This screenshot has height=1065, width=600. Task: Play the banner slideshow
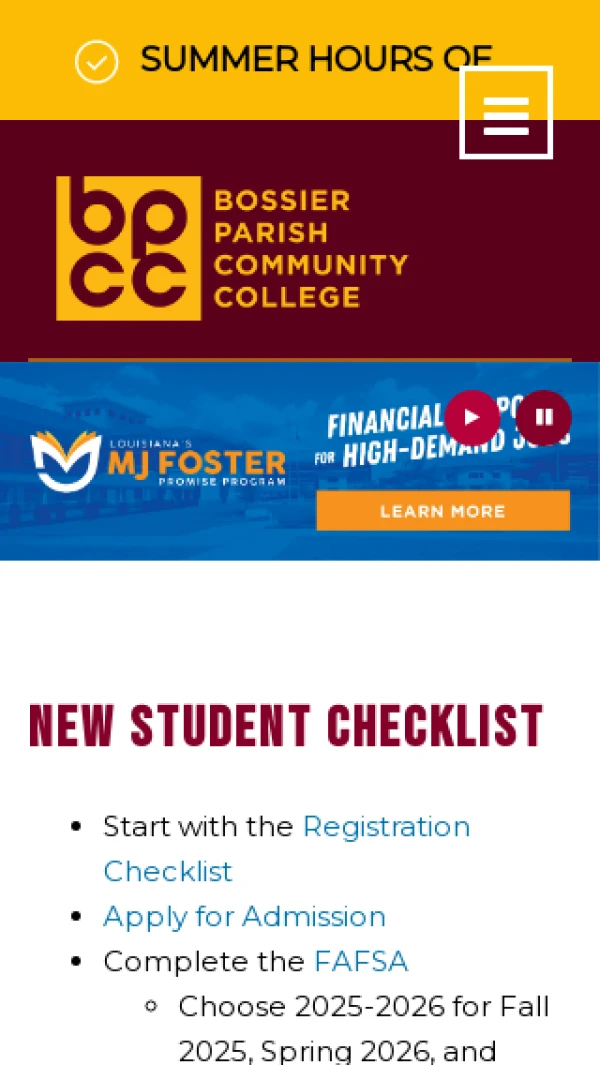[472, 417]
